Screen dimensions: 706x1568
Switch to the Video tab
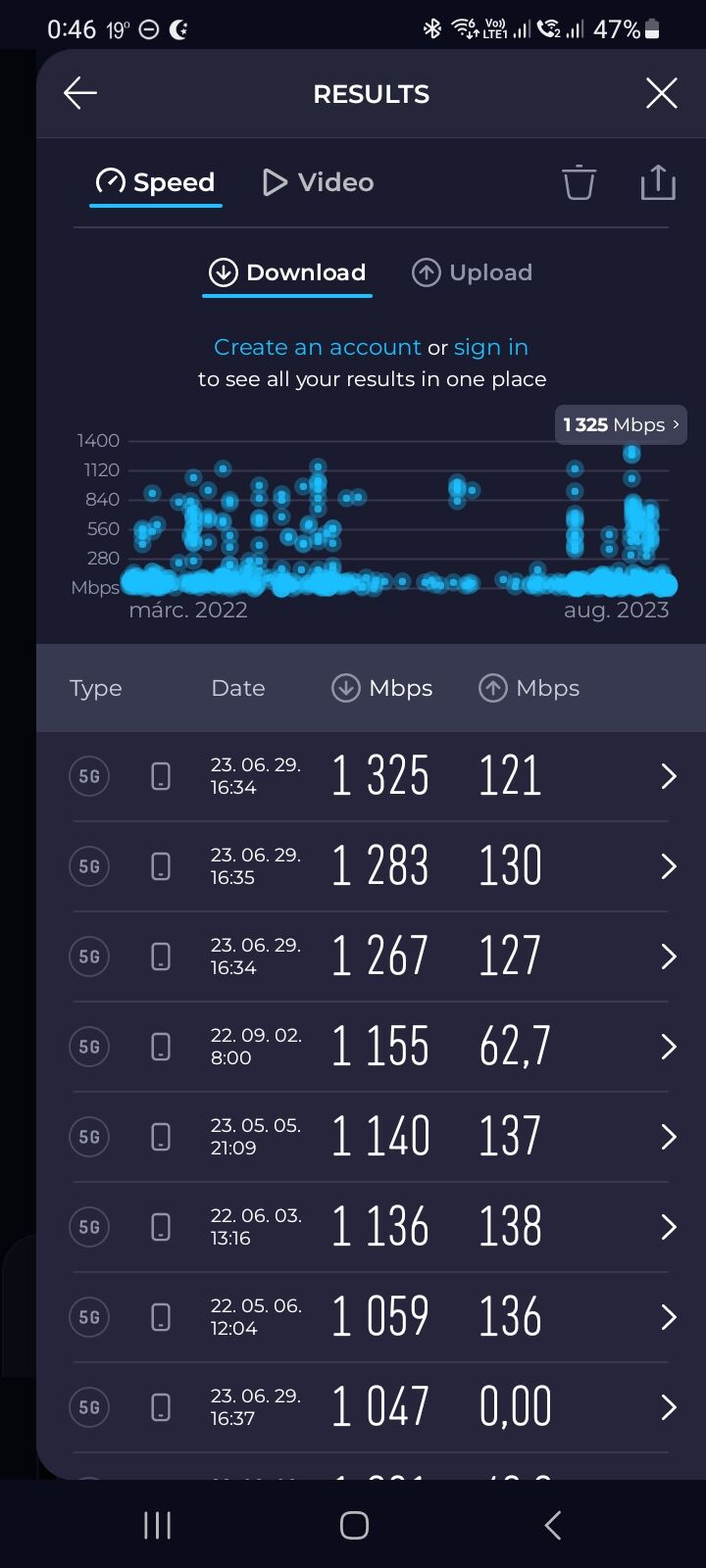tap(319, 182)
